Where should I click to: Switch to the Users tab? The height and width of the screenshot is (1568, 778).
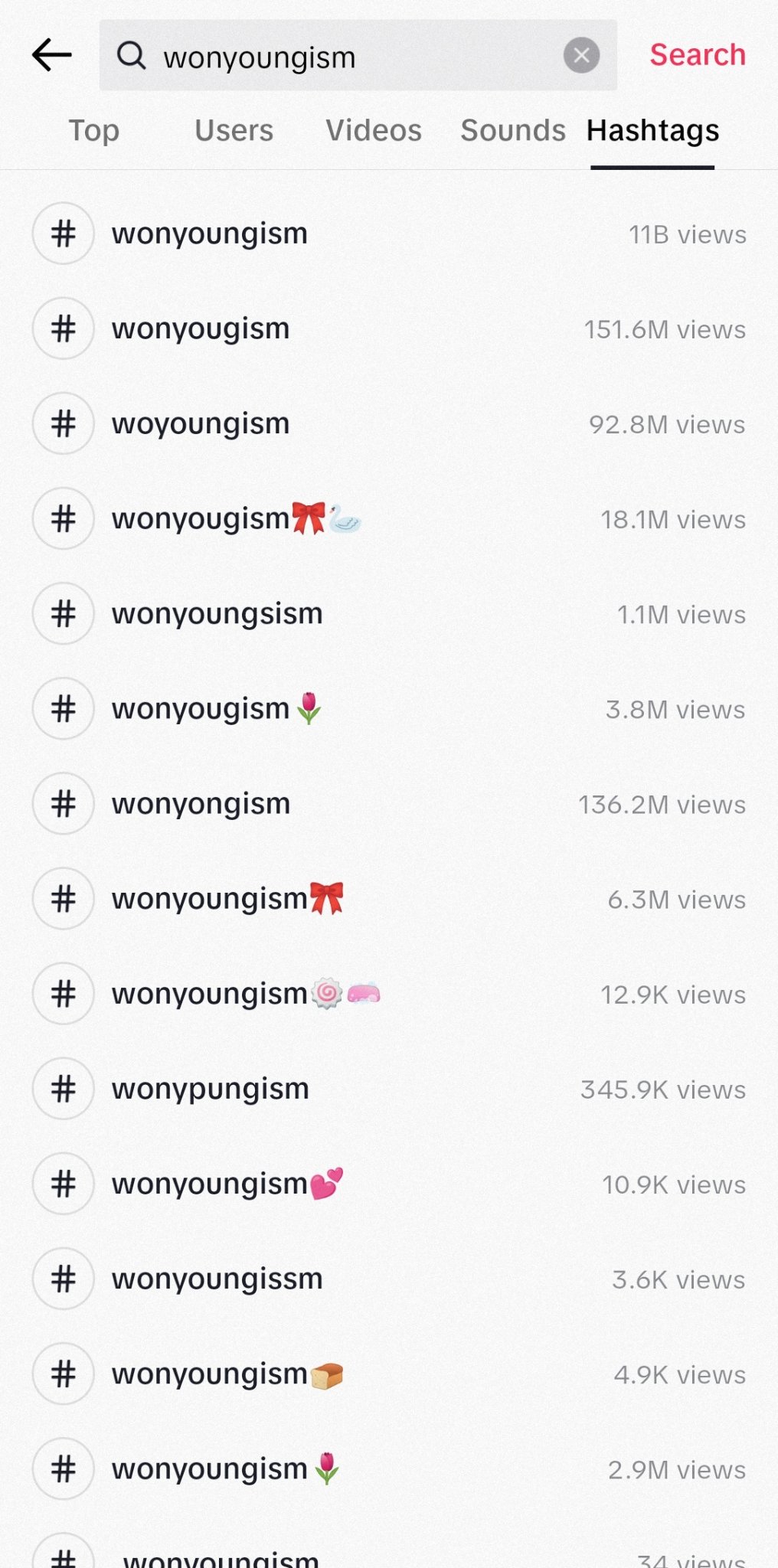tap(234, 131)
